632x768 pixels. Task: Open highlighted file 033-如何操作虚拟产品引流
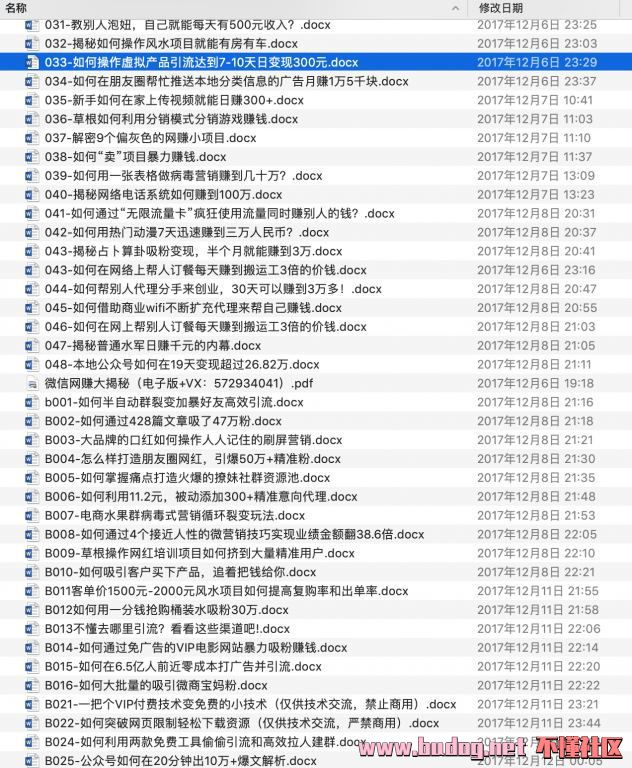[x=200, y=62]
